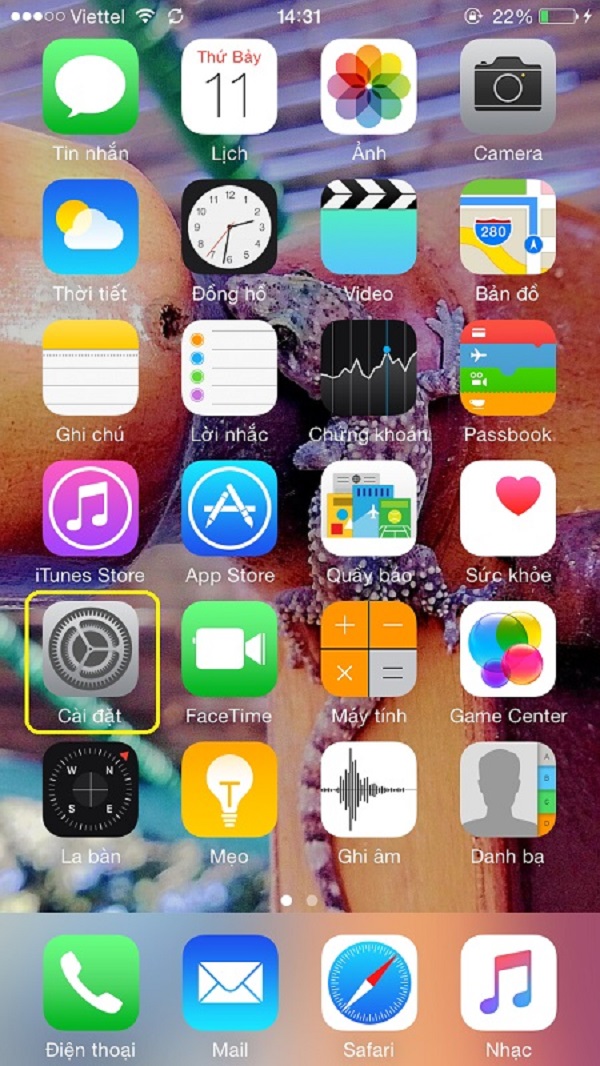Open the Lịch calendar app
600x1066 pixels.
coord(229,87)
